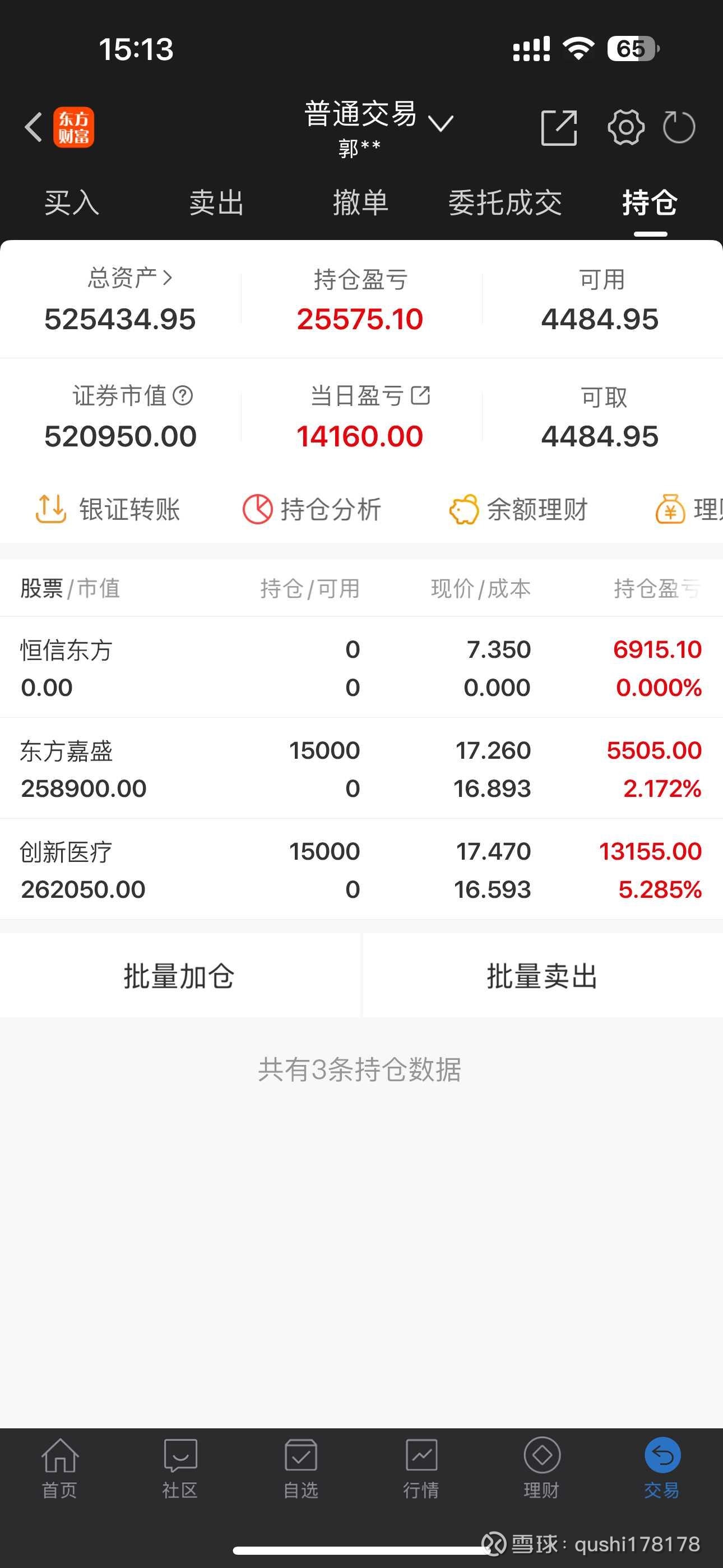Show the 证券市值 help info
Screen dimensions: 723x1568
tap(183, 396)
